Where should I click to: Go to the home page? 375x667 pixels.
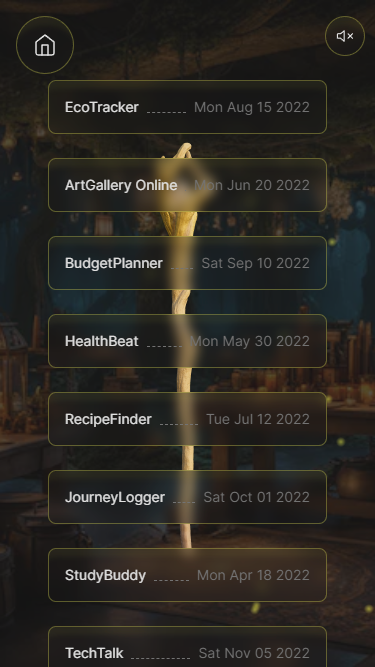[45, 45]
